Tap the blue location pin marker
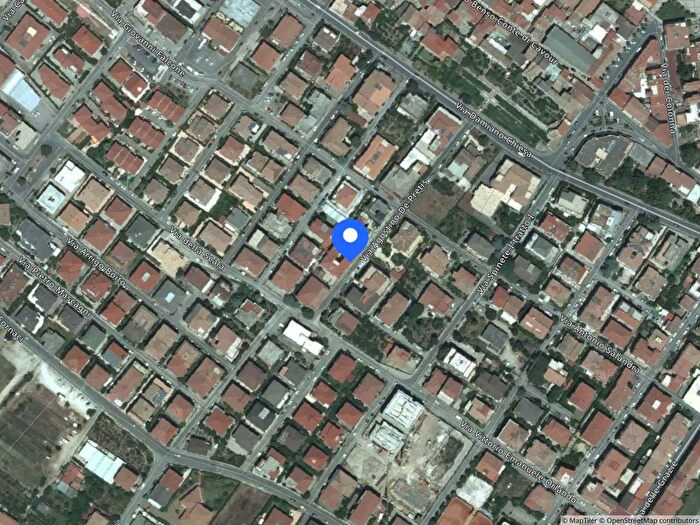700x525 pixels. [350, 238]
